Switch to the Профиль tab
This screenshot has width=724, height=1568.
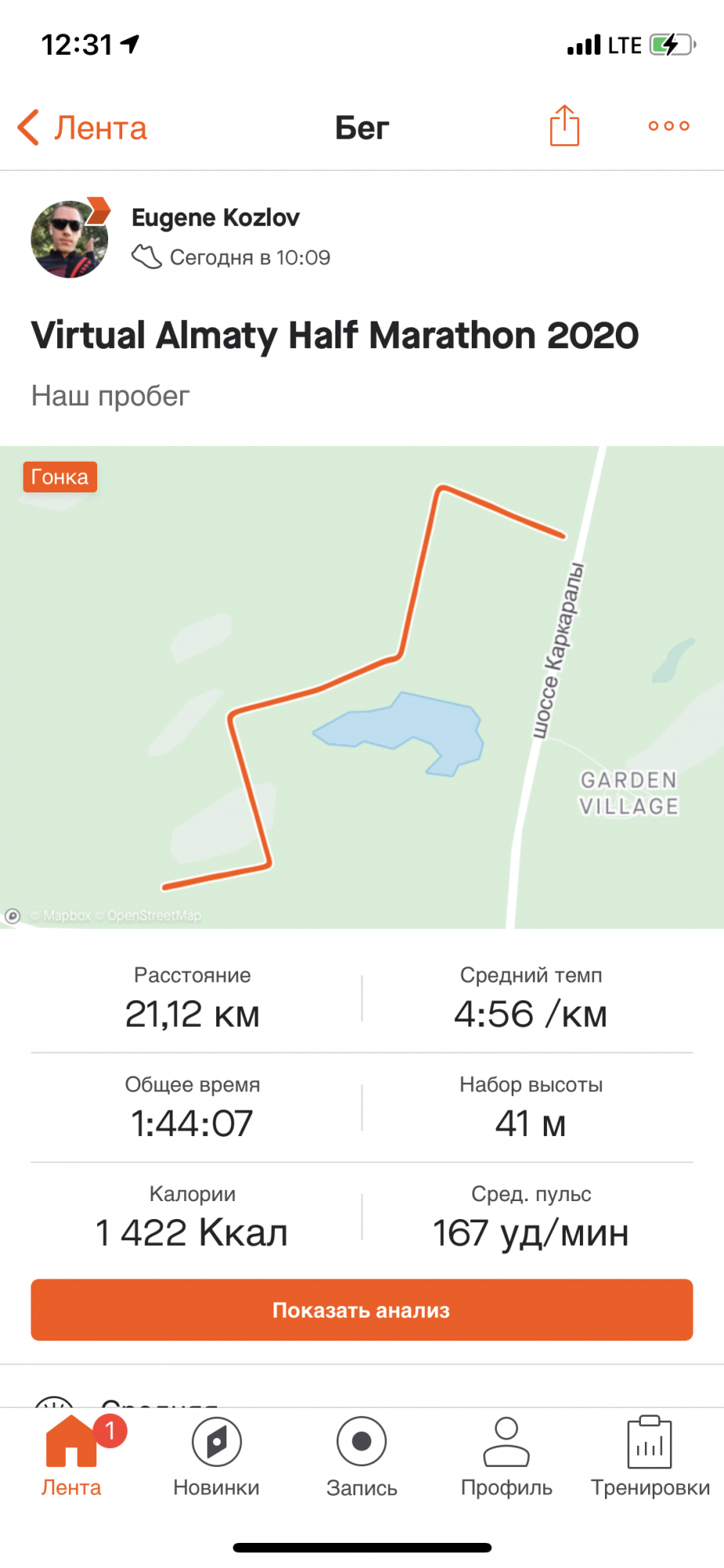pos(506,1457)
